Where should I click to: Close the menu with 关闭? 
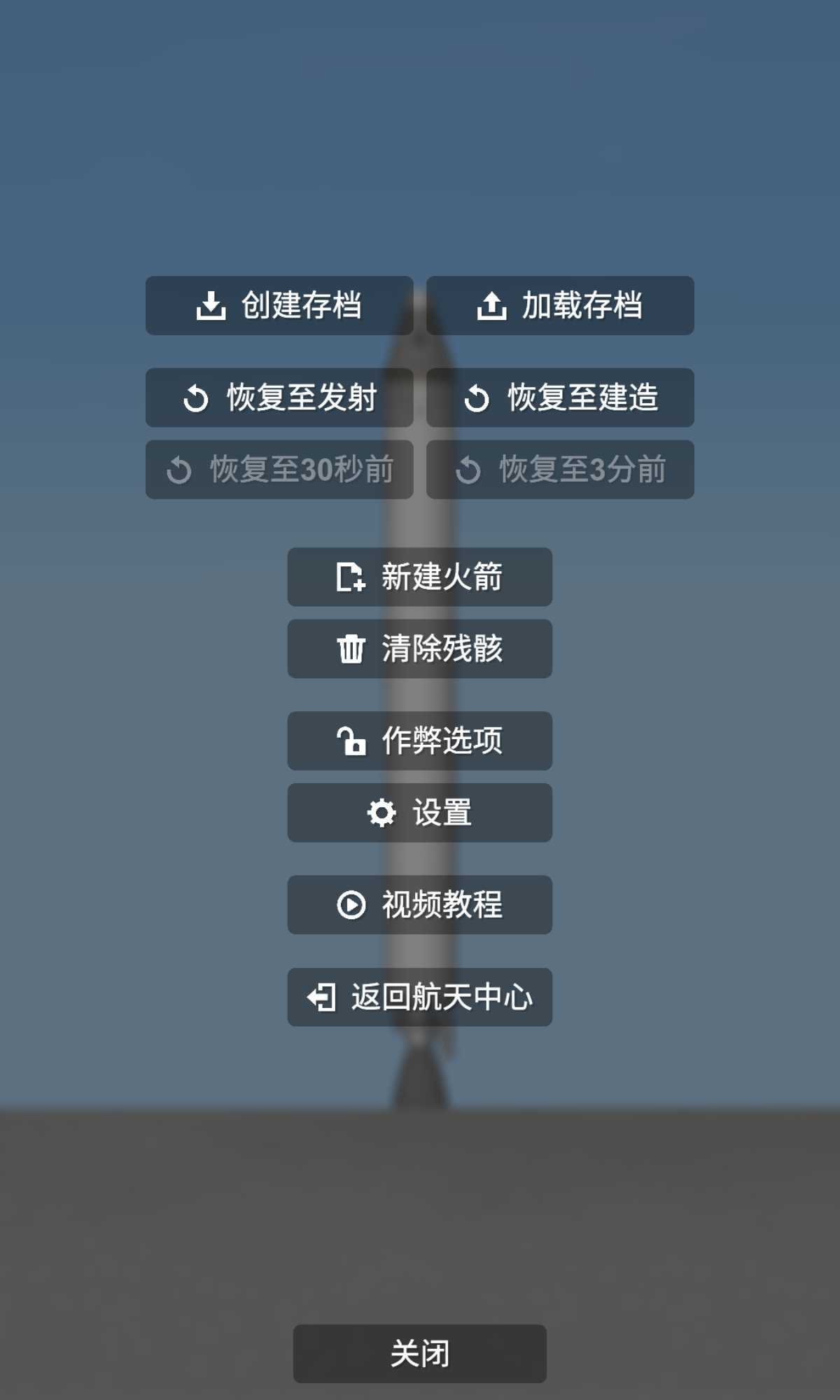tap(419, 1353)
